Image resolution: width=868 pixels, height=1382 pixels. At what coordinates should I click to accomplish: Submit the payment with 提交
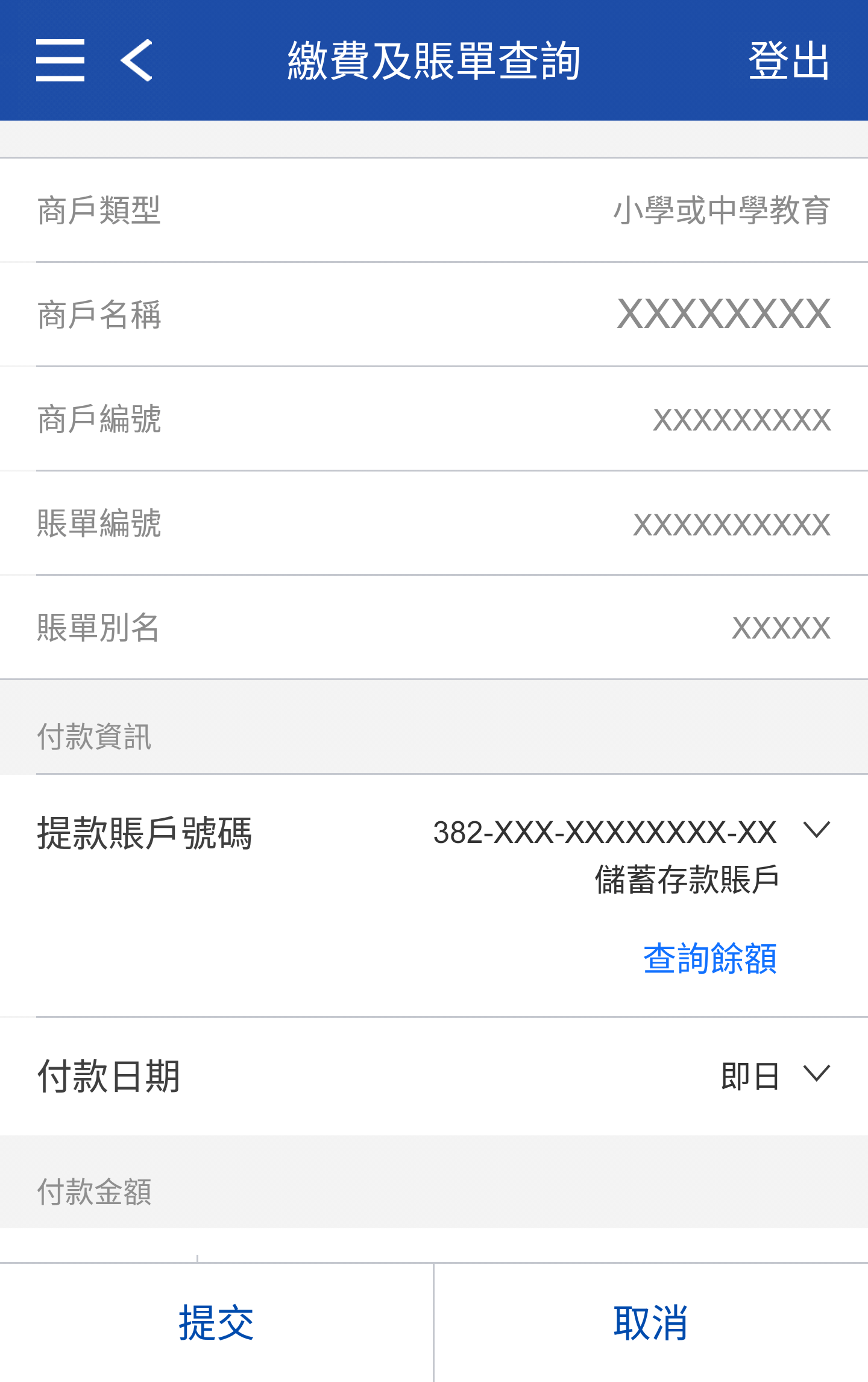[216, 1322]
